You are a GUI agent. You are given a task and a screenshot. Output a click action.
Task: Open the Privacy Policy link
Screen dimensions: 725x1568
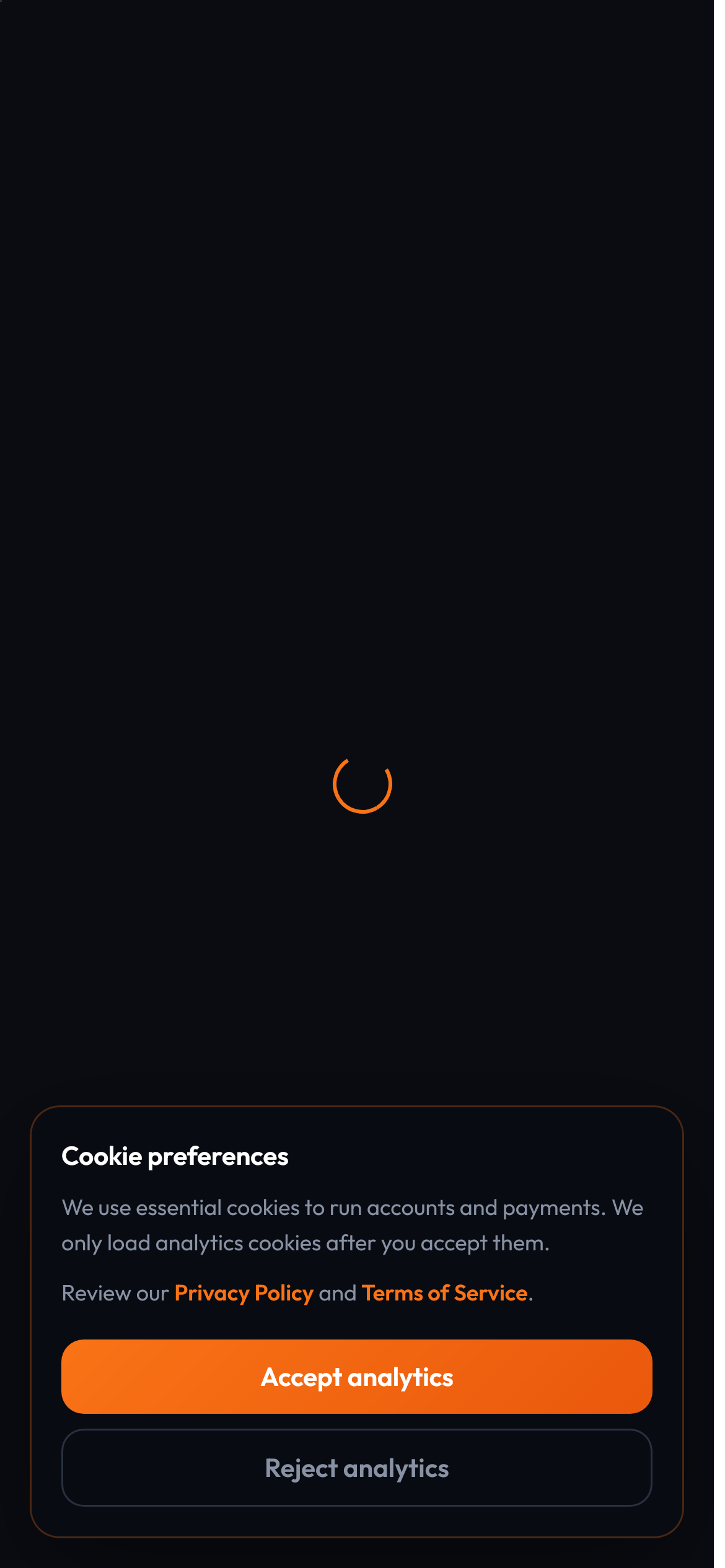[244, 1293]
